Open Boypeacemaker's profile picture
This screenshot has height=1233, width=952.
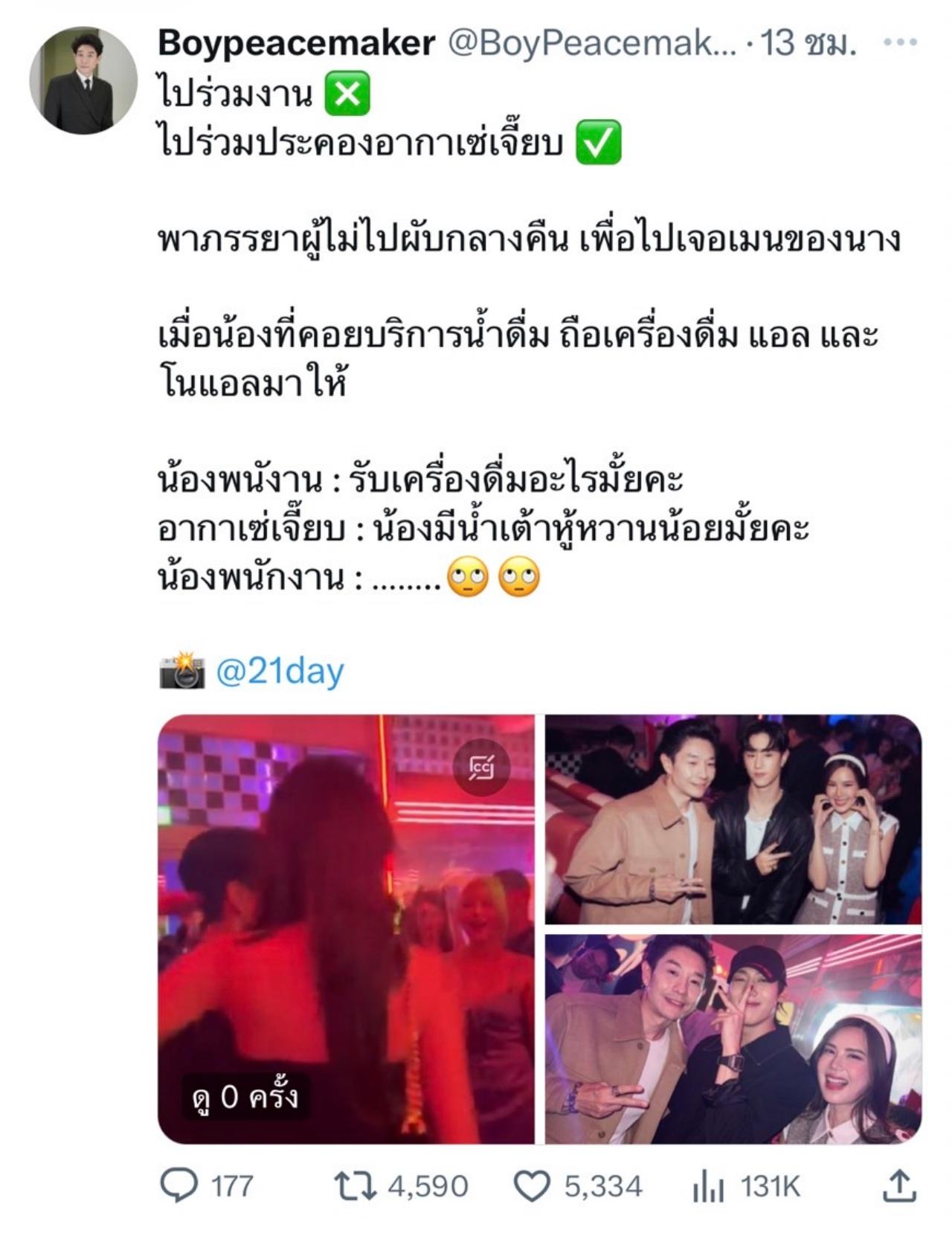(x=83, y=80)
